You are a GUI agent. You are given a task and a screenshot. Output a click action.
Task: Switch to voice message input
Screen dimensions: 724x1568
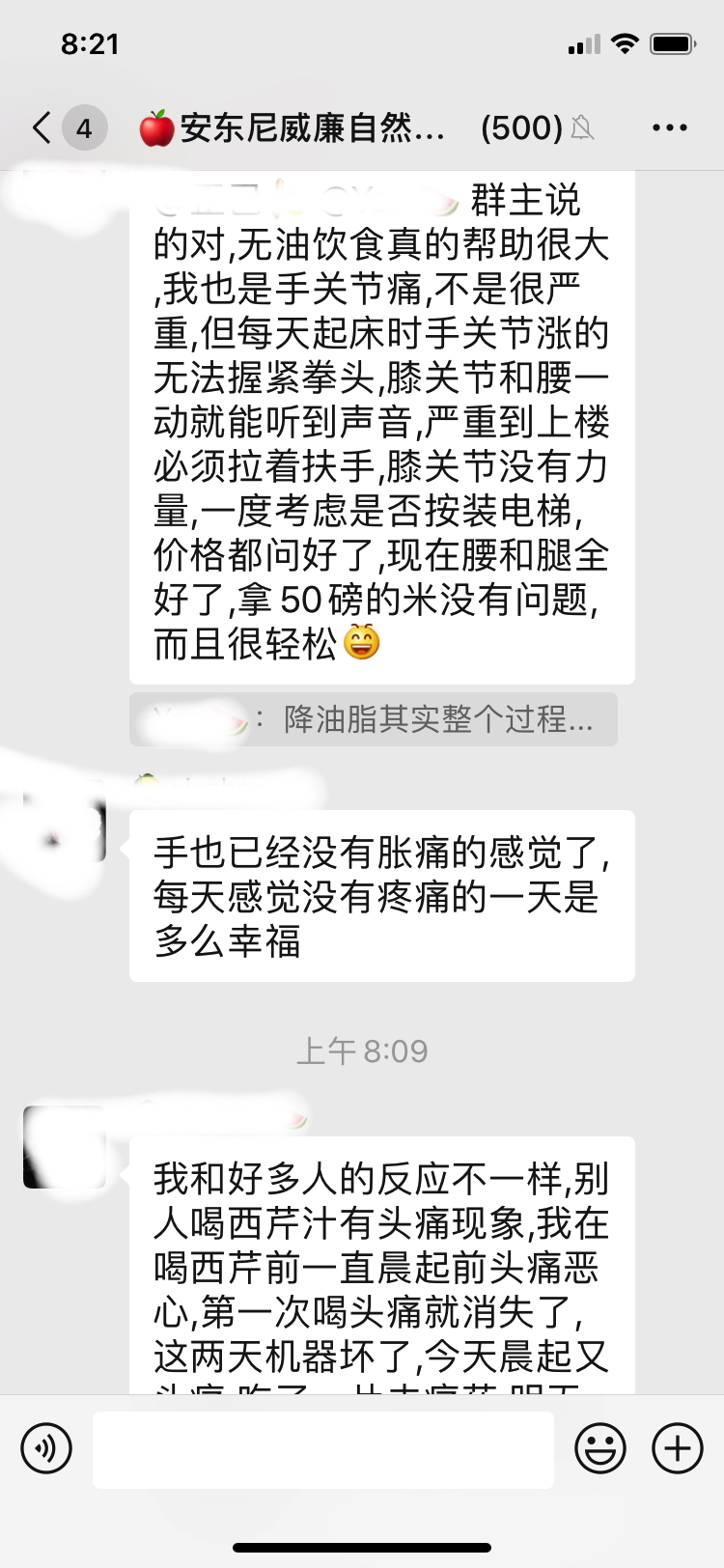[x=46, y=1447]
